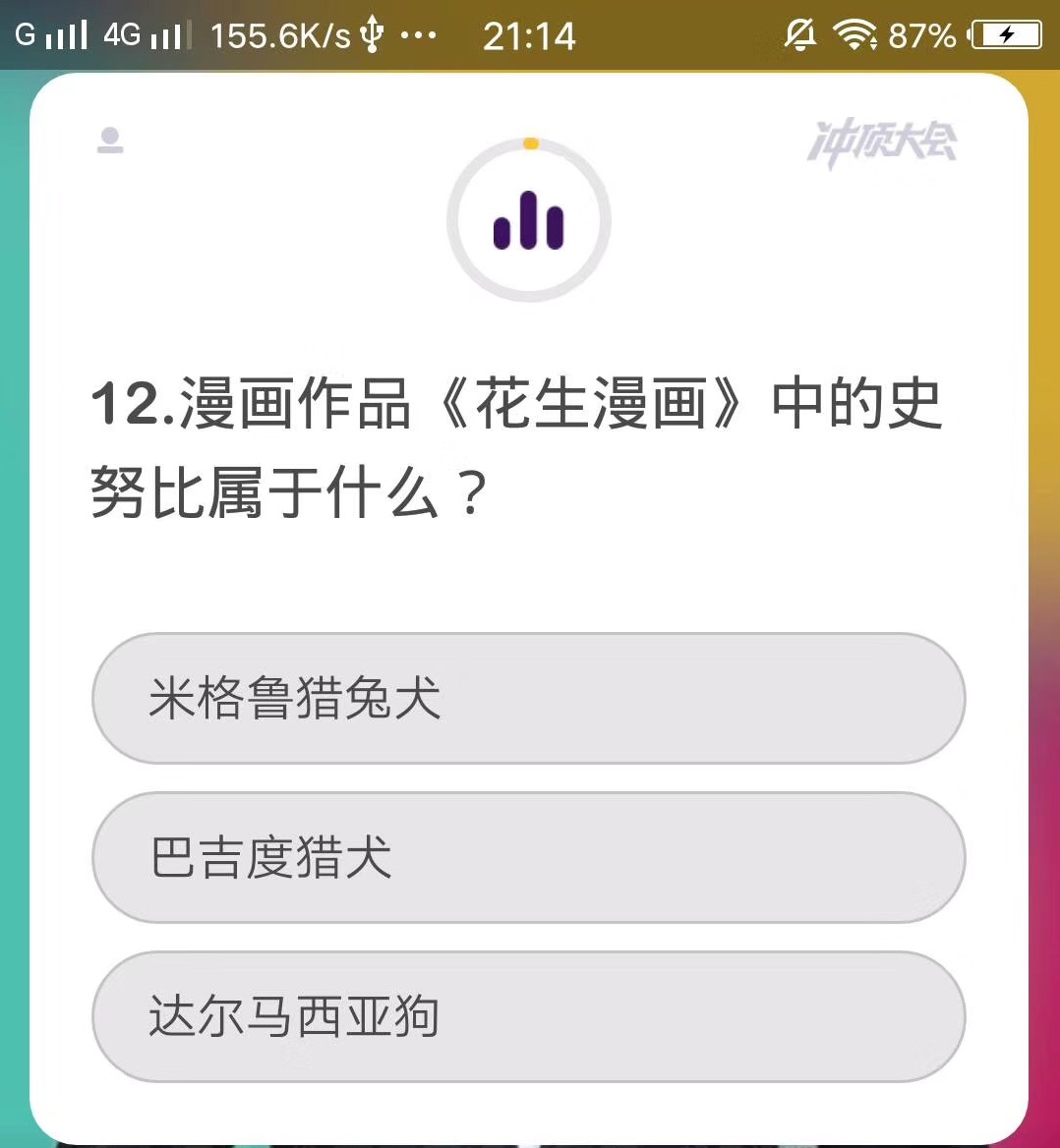The height and width of the screenshot is (1148, 1060).
Task: Select answer 米格鲁猎兔犬
Action: pyautogui.click(x=528, y=699)
